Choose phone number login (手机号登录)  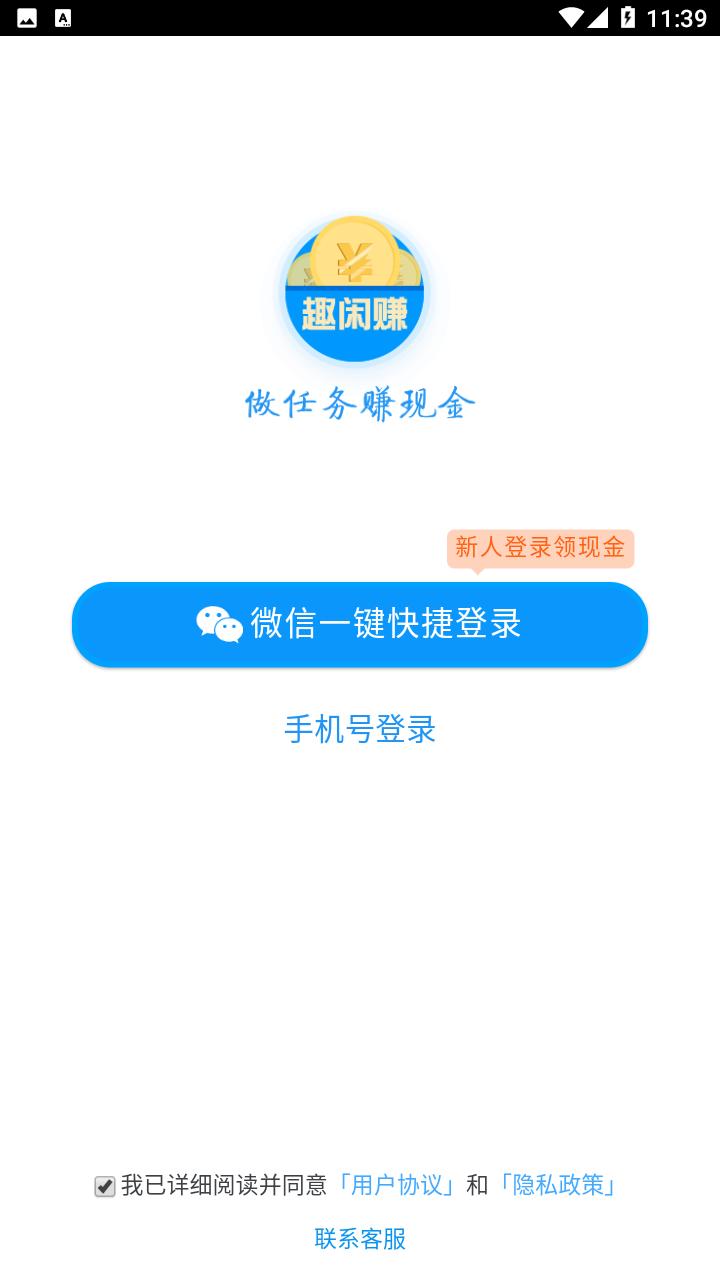[x=360, y=729]
